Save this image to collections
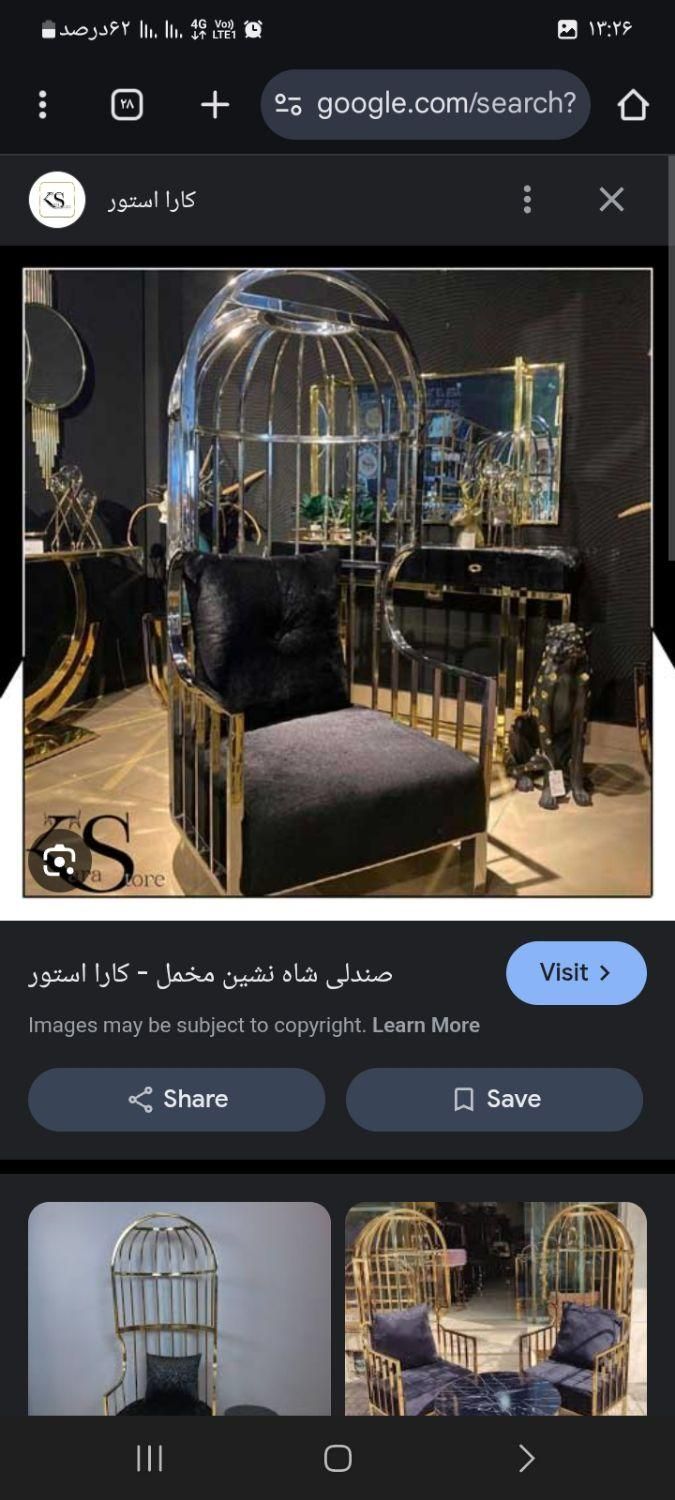The width and height of the screenshot is (675, 1500). (x=495, y=1099)
